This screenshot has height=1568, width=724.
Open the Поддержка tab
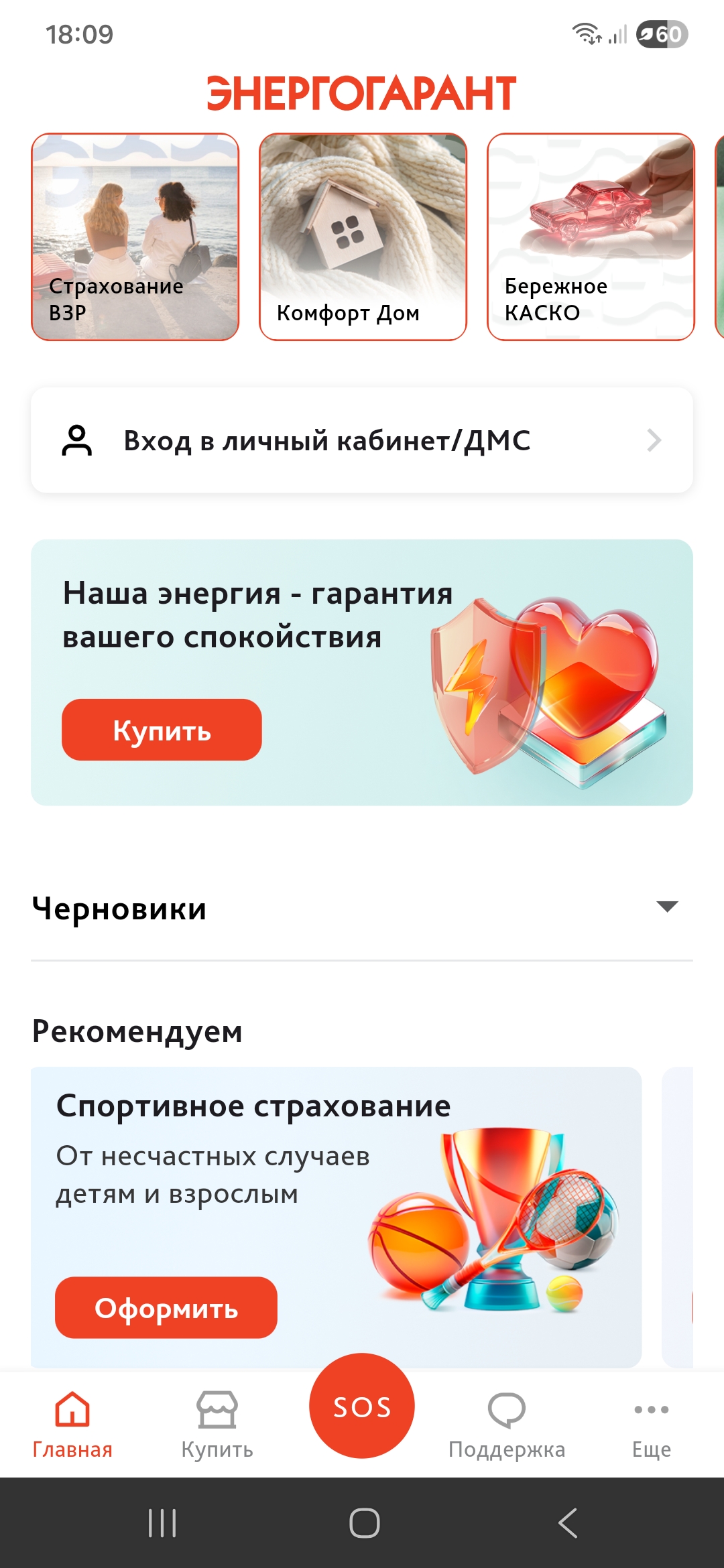point(507,1414)
